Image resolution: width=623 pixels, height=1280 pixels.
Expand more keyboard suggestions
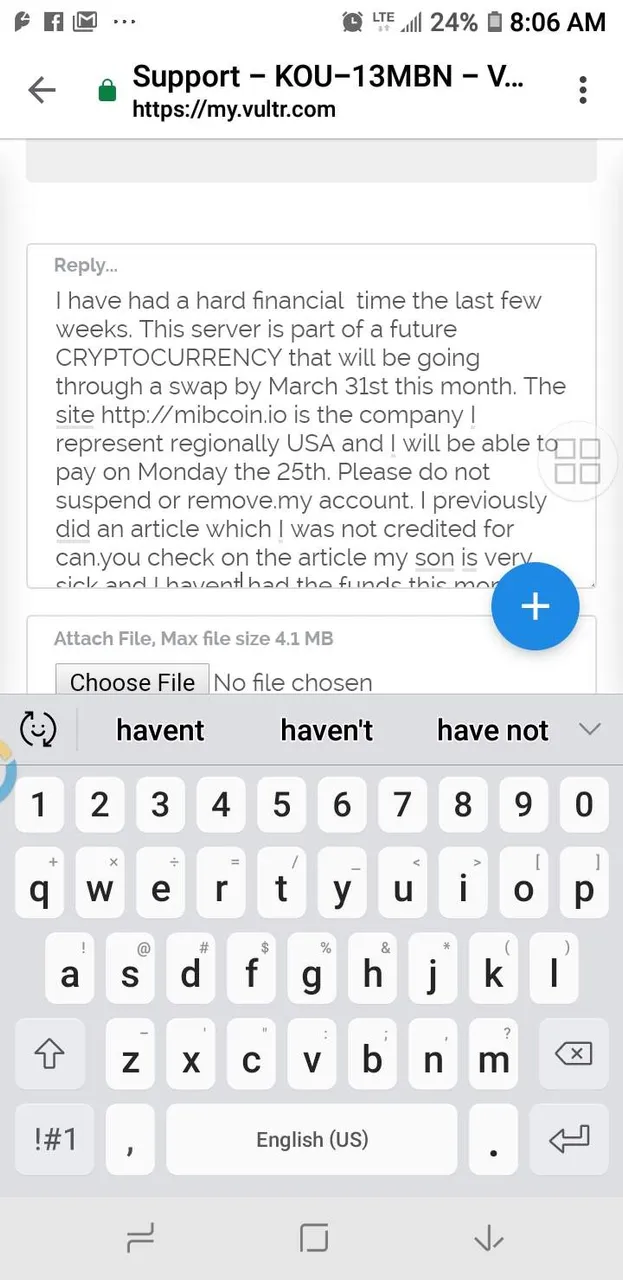click(590, 729)
